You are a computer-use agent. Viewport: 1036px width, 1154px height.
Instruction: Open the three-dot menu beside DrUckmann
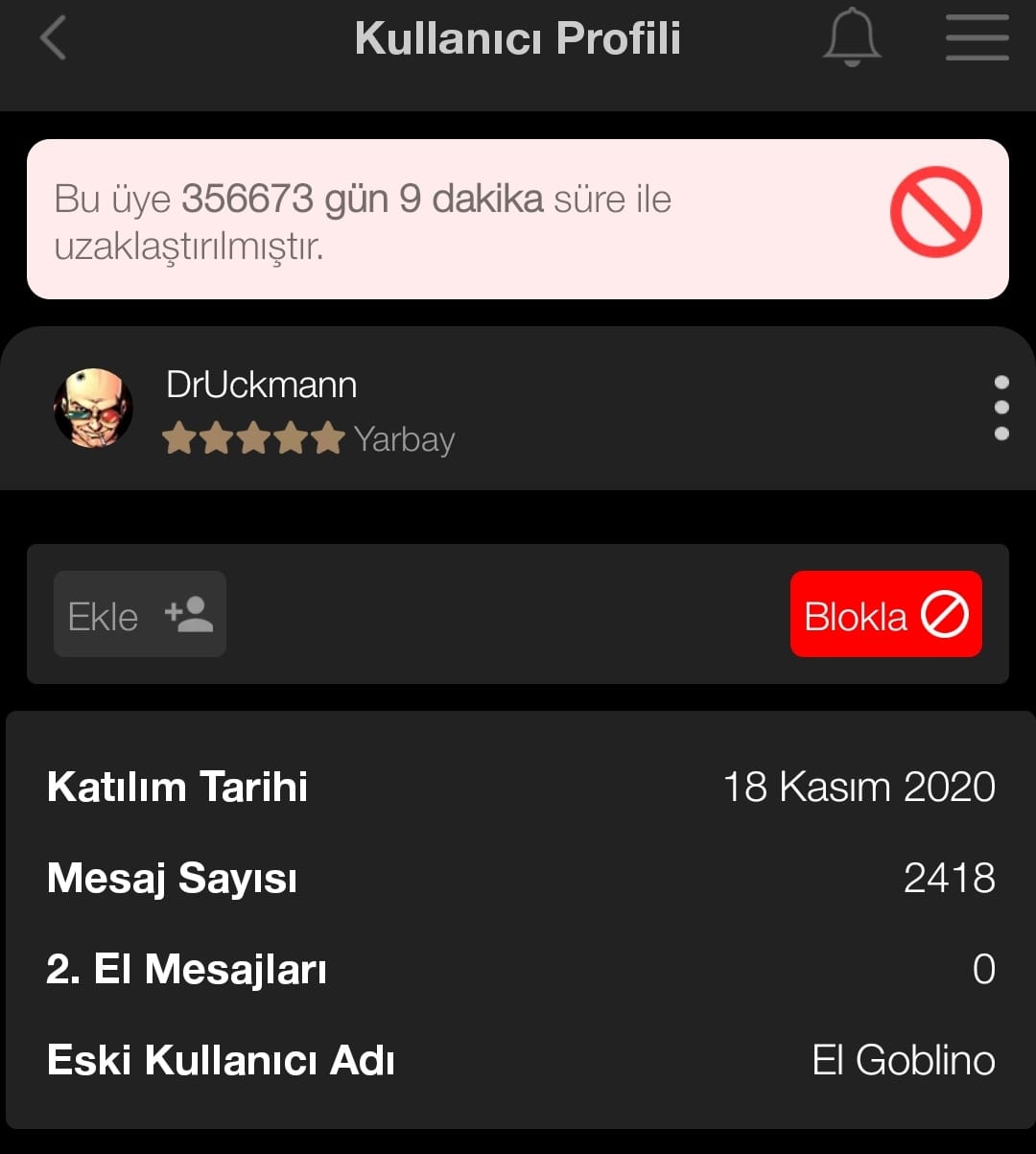(x=1001, y=408)
